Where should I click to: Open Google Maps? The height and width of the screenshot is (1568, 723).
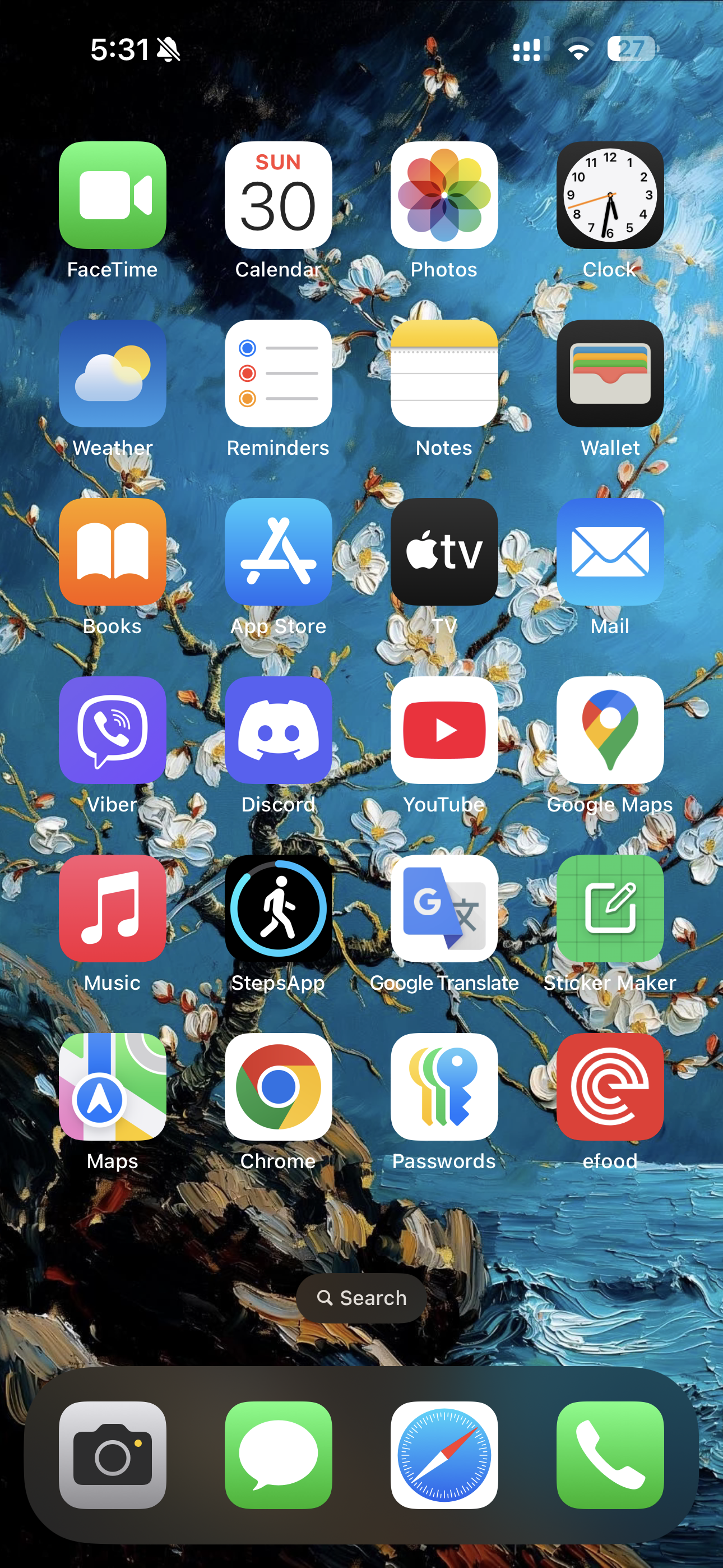[x=610, y=730]
